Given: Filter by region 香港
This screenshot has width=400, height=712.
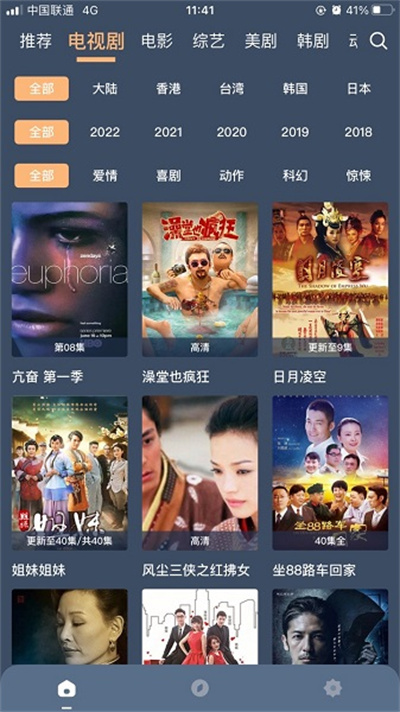Looking at the screenshot, I should (x=168, y=89).
